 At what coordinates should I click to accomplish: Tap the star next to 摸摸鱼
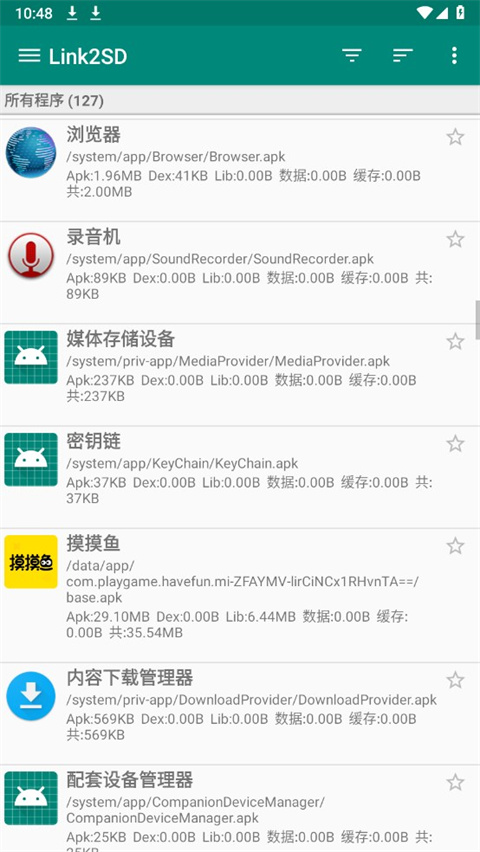point(455,546)
